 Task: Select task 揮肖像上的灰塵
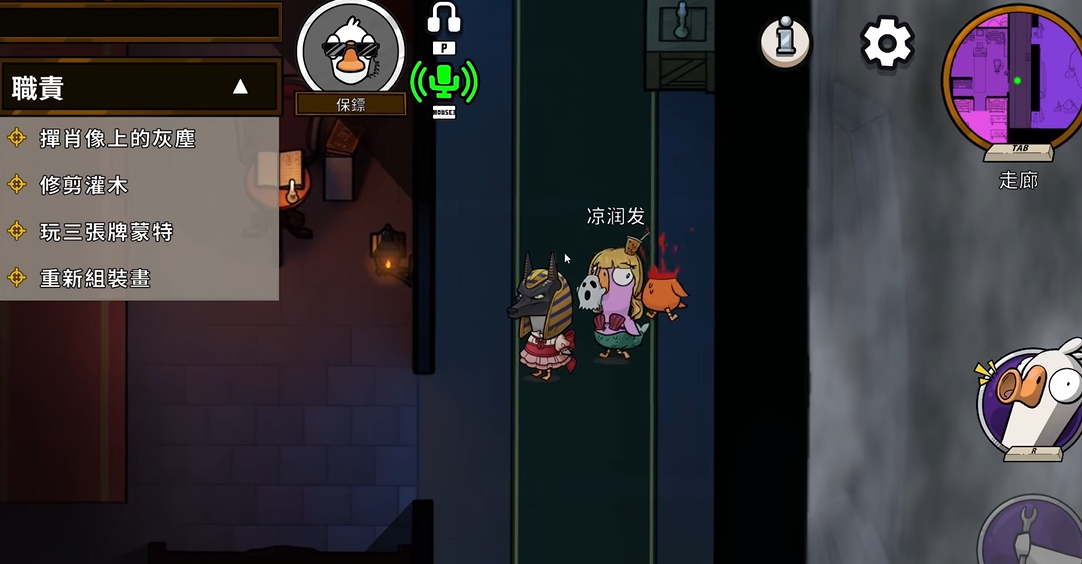click(117, 139)
